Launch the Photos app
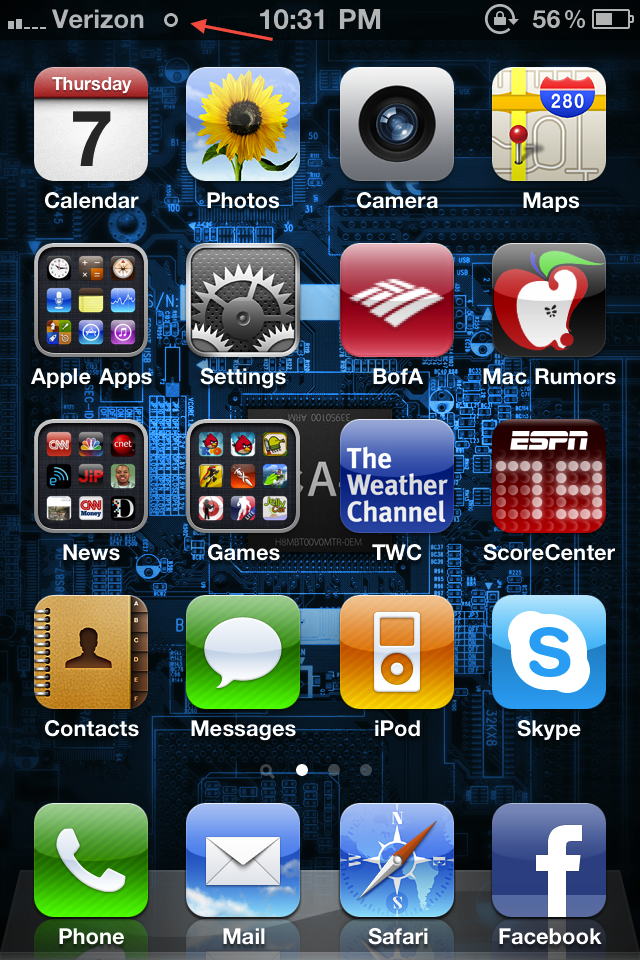640x960 pixels. coord(243,125)
